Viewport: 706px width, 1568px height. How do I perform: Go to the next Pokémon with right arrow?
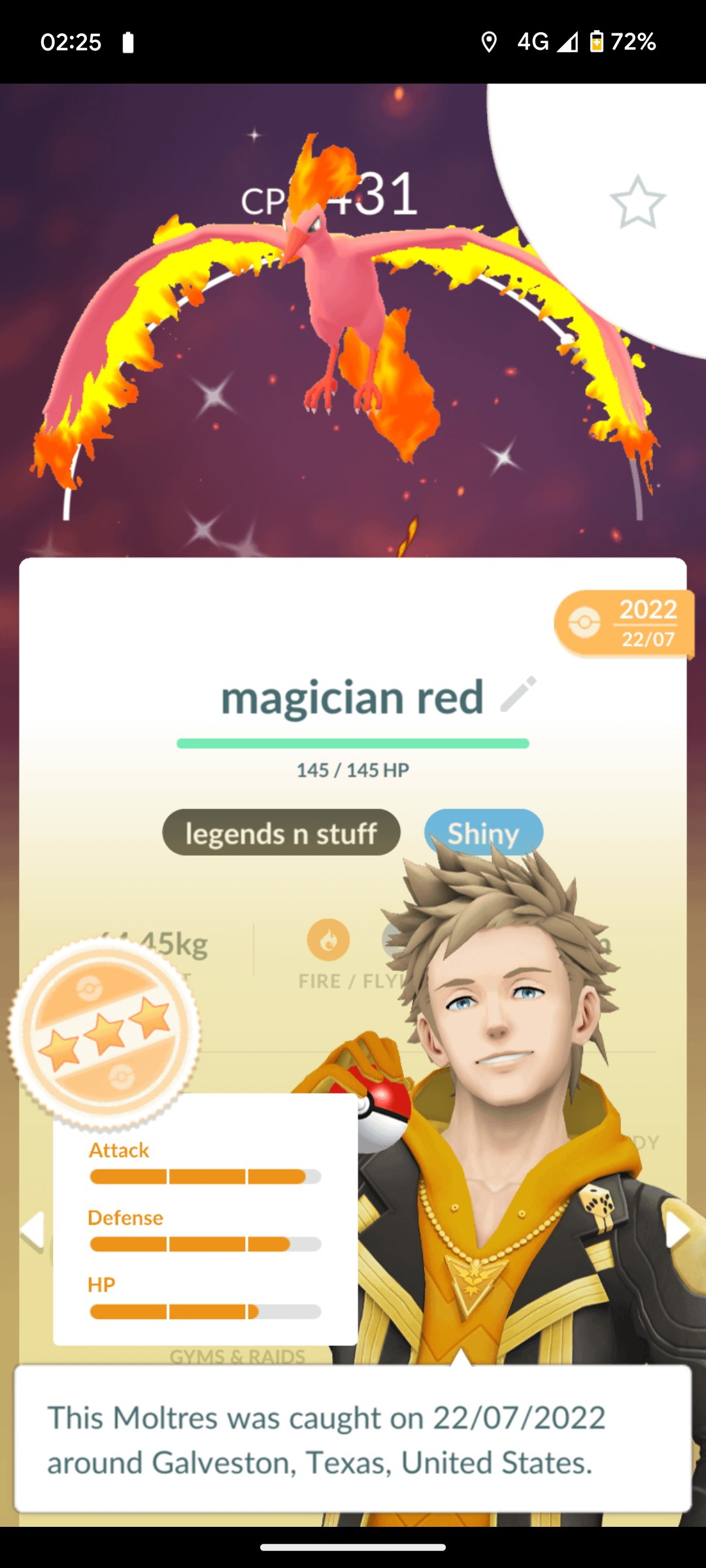[677, 1230]
